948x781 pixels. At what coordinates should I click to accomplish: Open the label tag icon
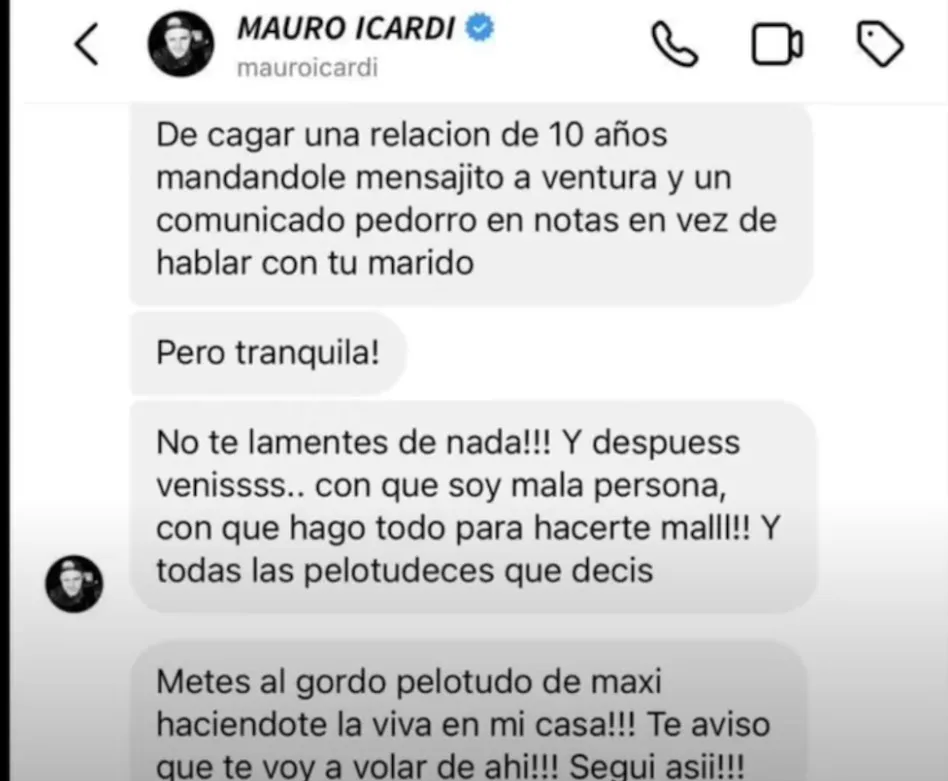coord(880,45)
